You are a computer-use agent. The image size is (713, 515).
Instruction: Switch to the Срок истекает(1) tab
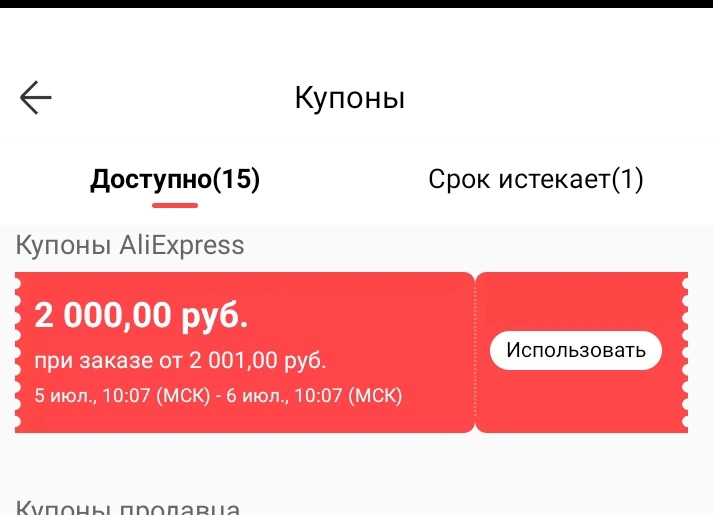[536, 180]
